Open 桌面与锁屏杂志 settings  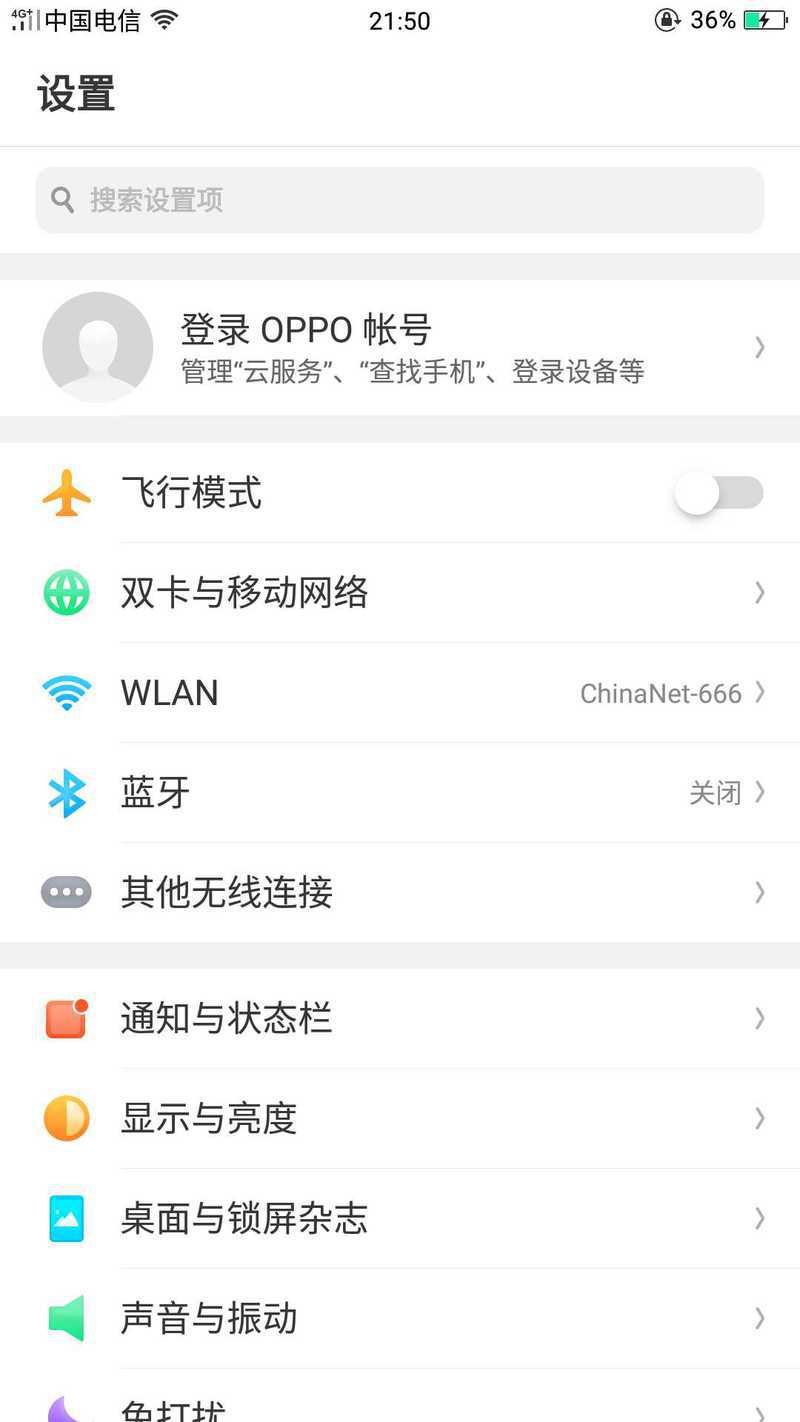[400, 1218]
